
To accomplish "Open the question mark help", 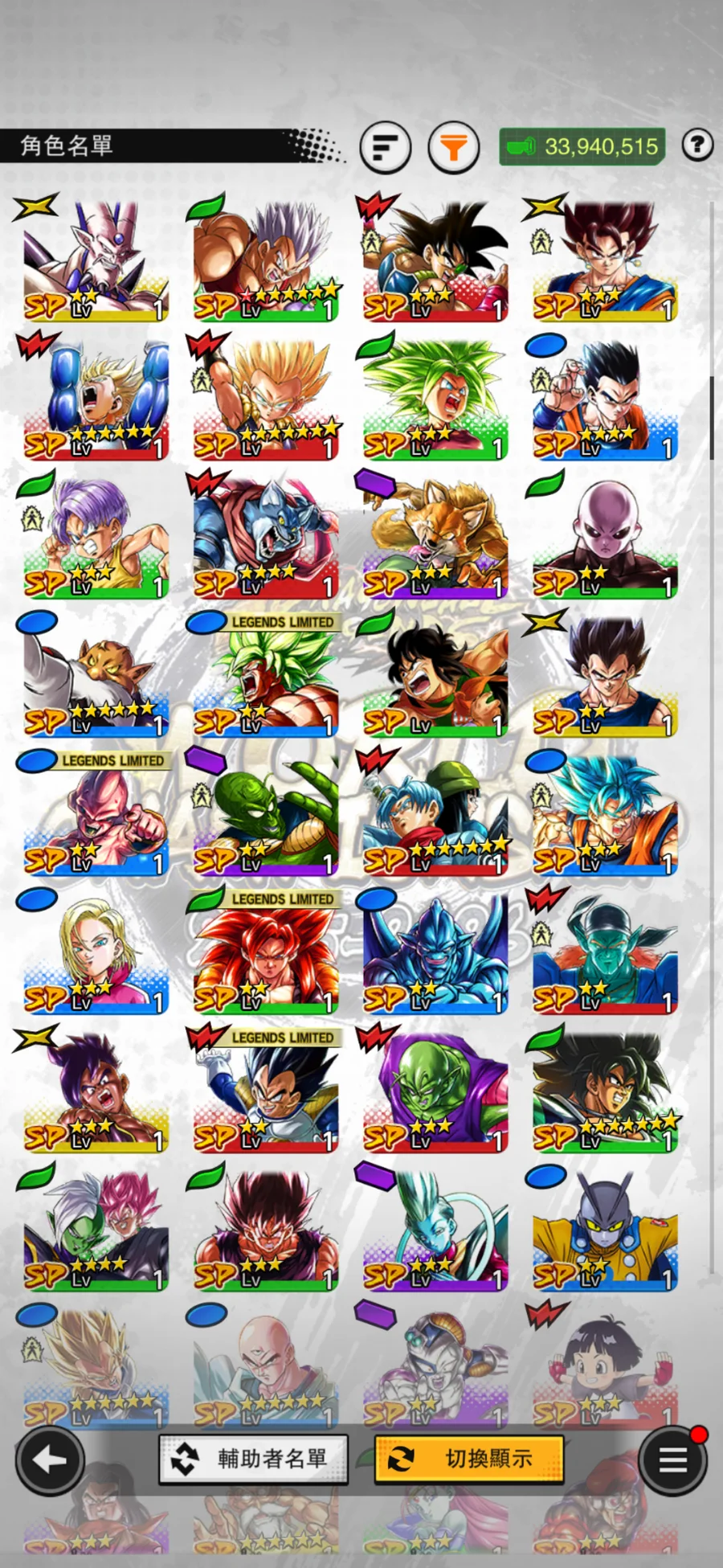I will pyautogui.click(x=697, y=145).
